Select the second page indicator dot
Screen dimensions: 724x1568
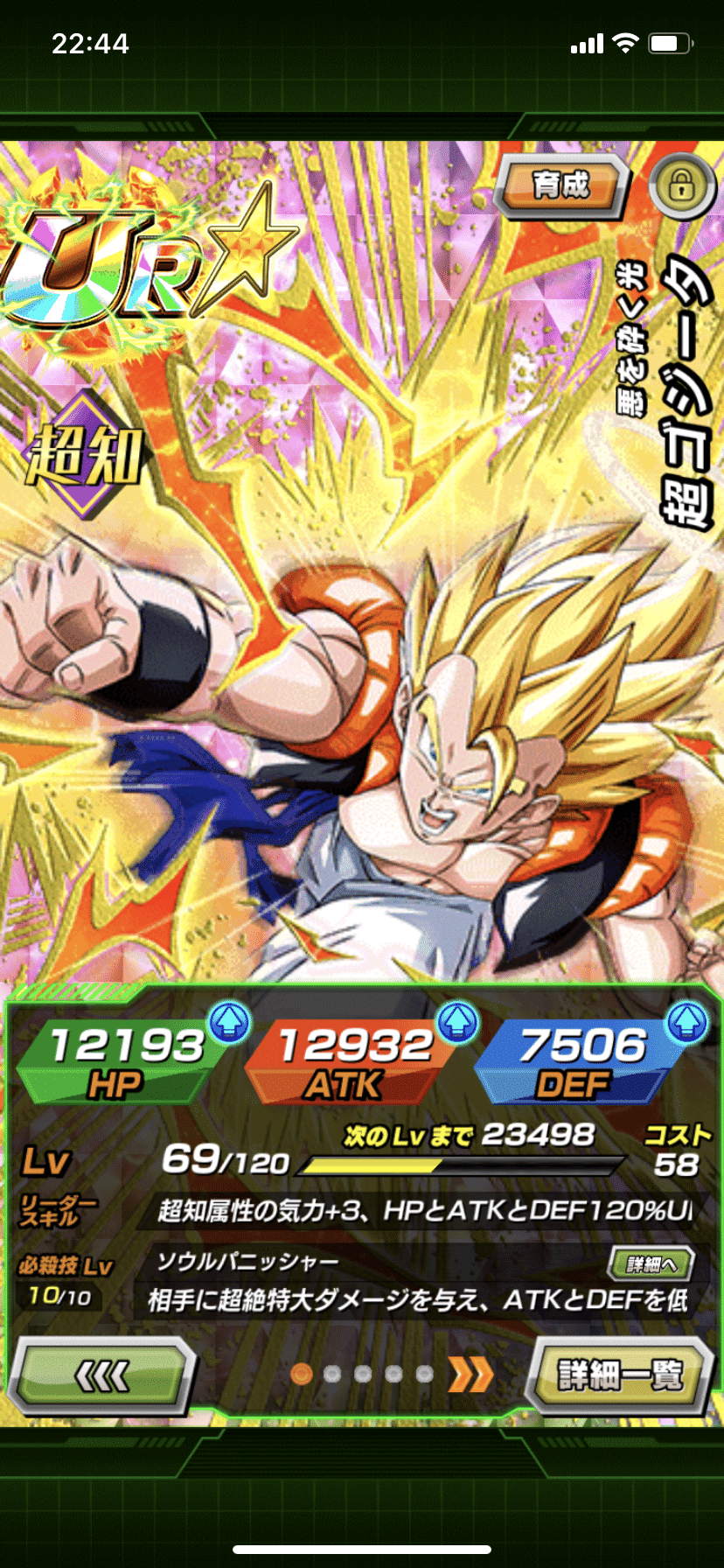pyautogui.click(x=332, y=1374)
